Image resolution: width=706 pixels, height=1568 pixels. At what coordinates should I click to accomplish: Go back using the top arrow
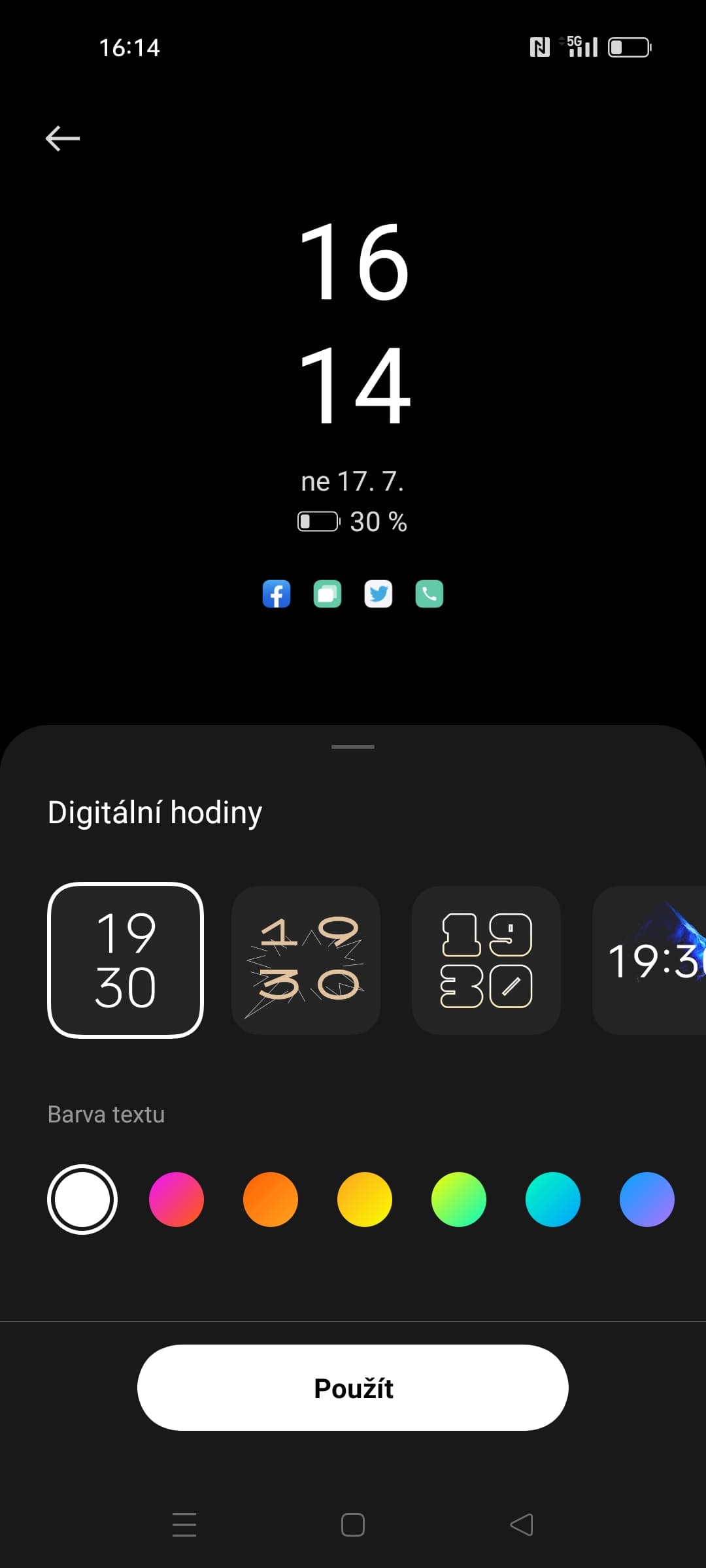(x=63, y=139)
